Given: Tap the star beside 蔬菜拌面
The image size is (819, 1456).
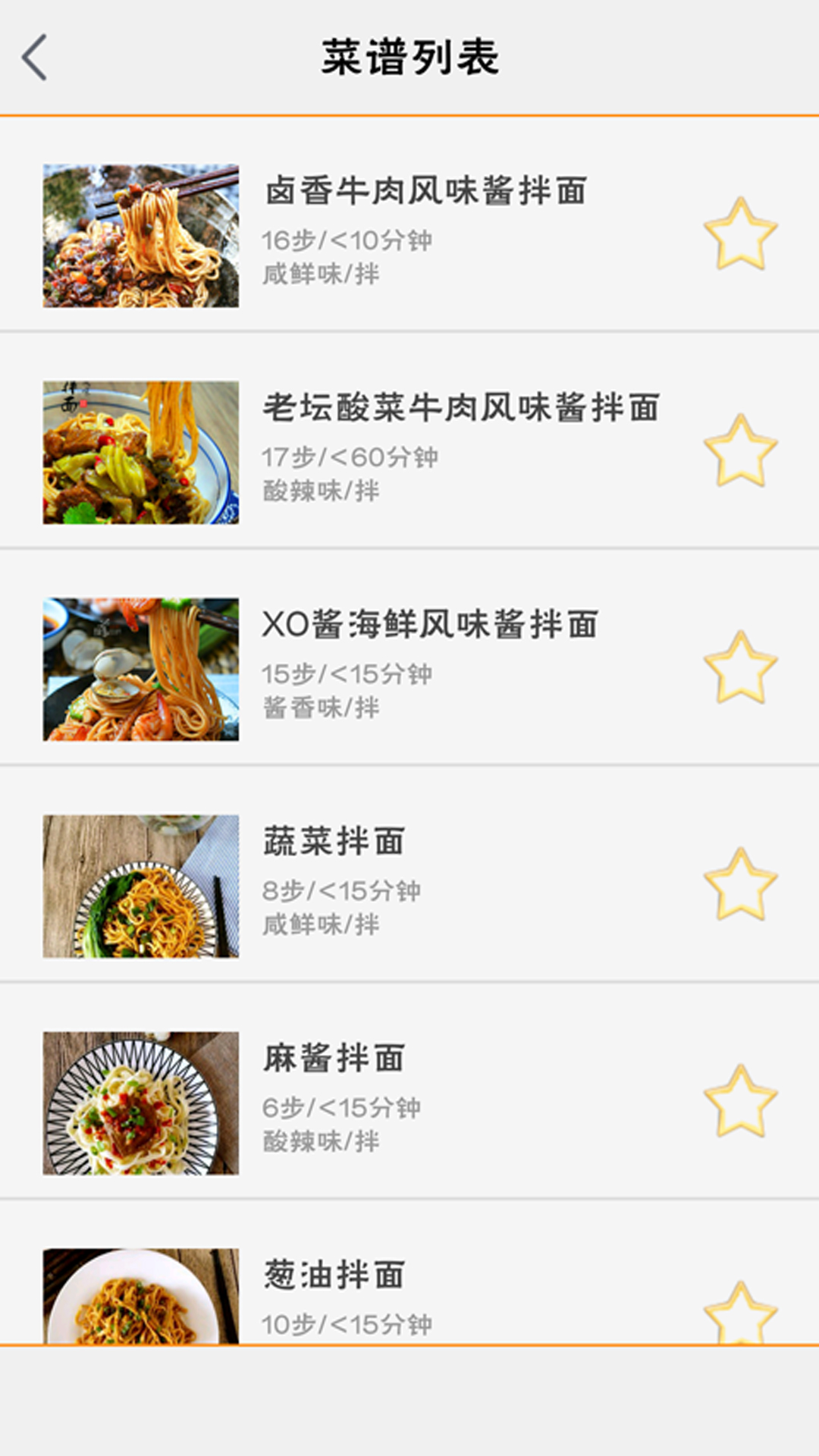Looking at the screenshot, I should [x=740, y=885].
